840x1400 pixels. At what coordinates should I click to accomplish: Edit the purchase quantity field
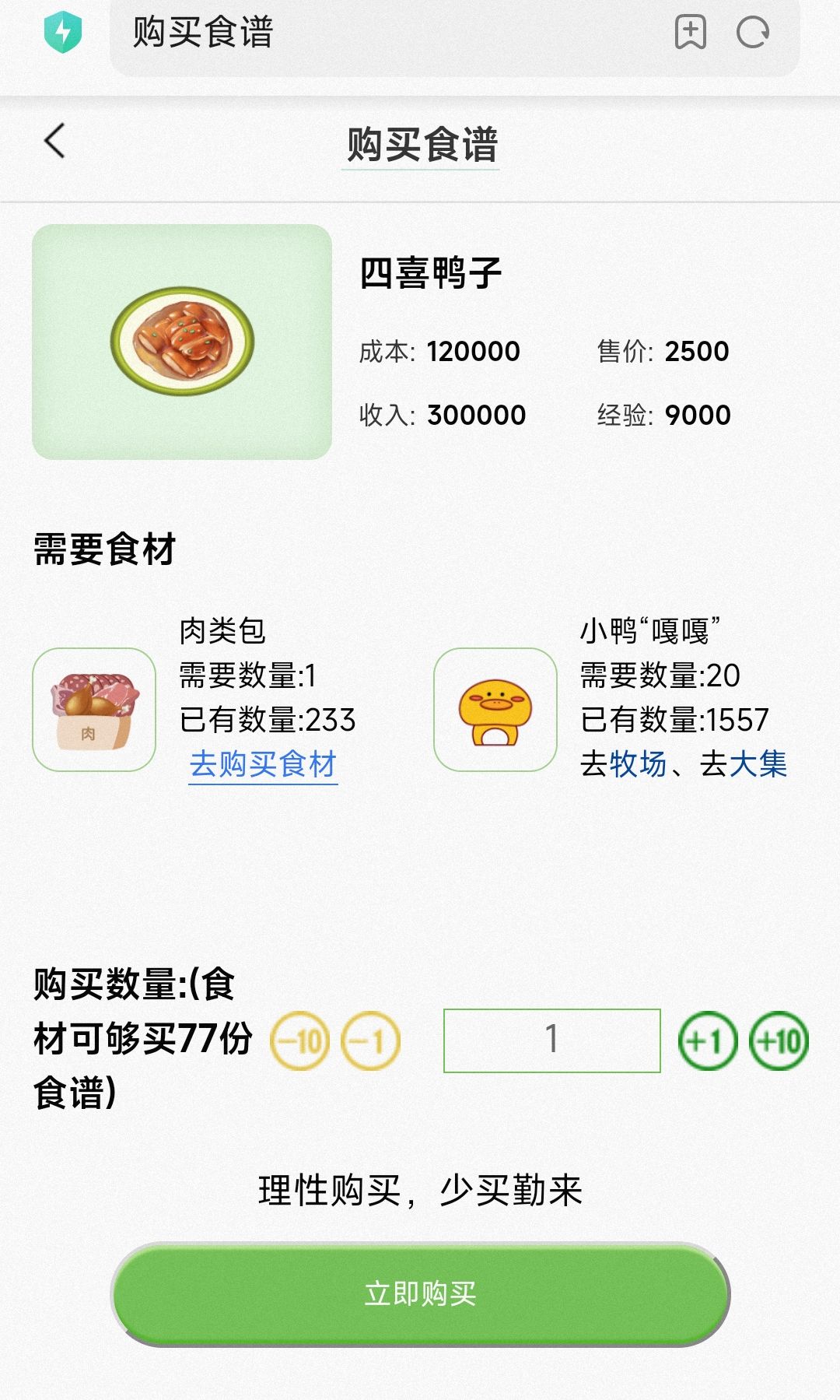pyautogui.click(x=551, y=1040)
